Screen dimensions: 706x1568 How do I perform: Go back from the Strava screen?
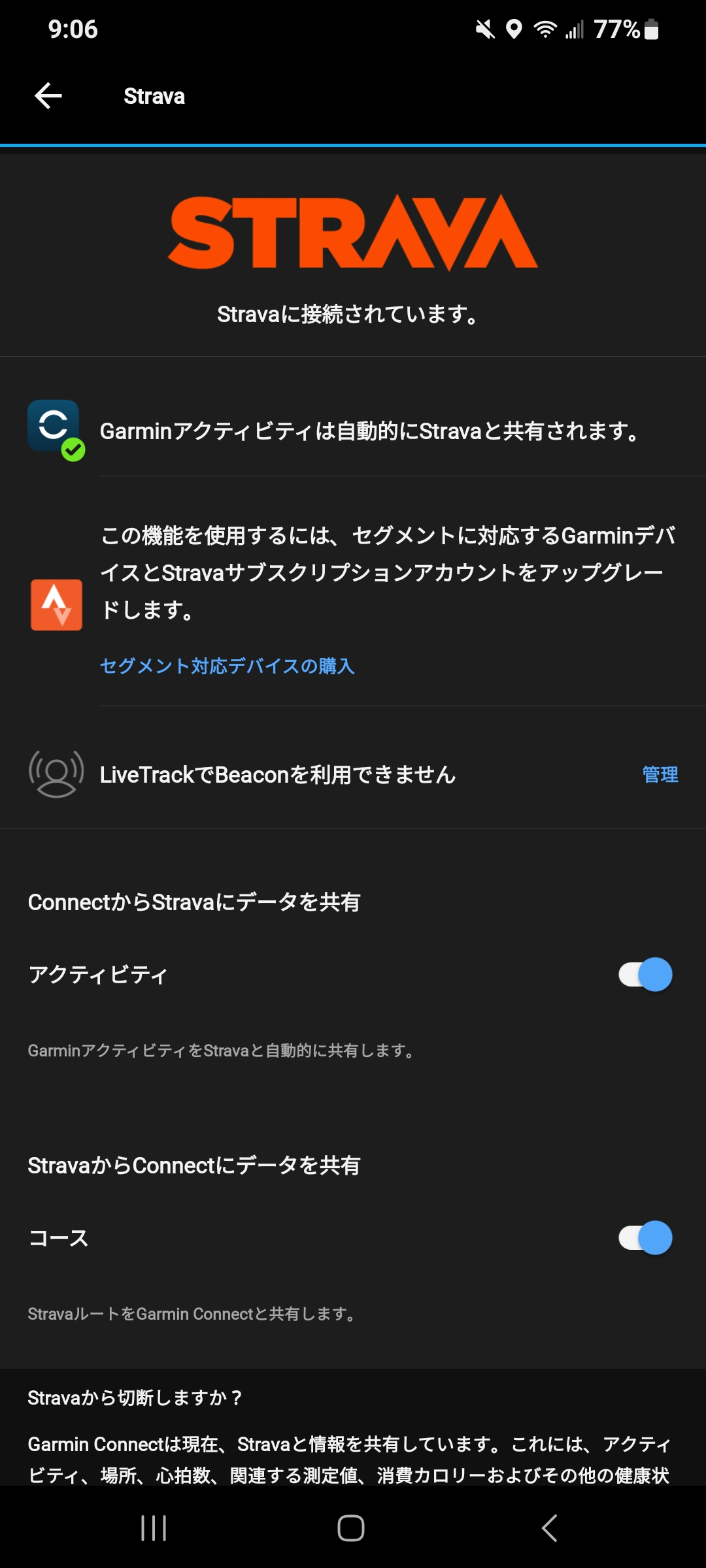click(x=48, y=96)
